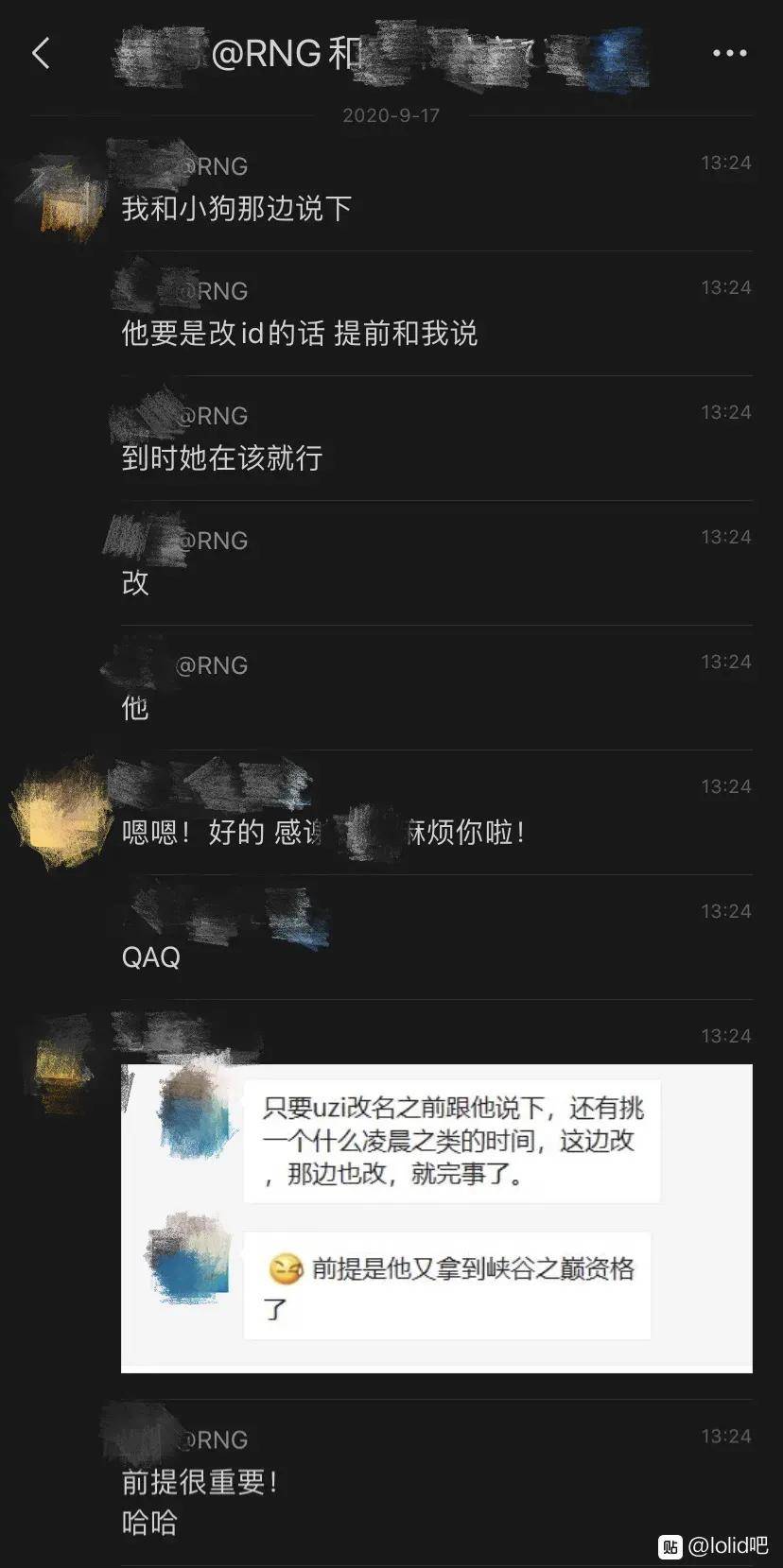The image size is (783, 1568).
Task: Tap the 'QAQ' message bubble
Action: (151, 957)
